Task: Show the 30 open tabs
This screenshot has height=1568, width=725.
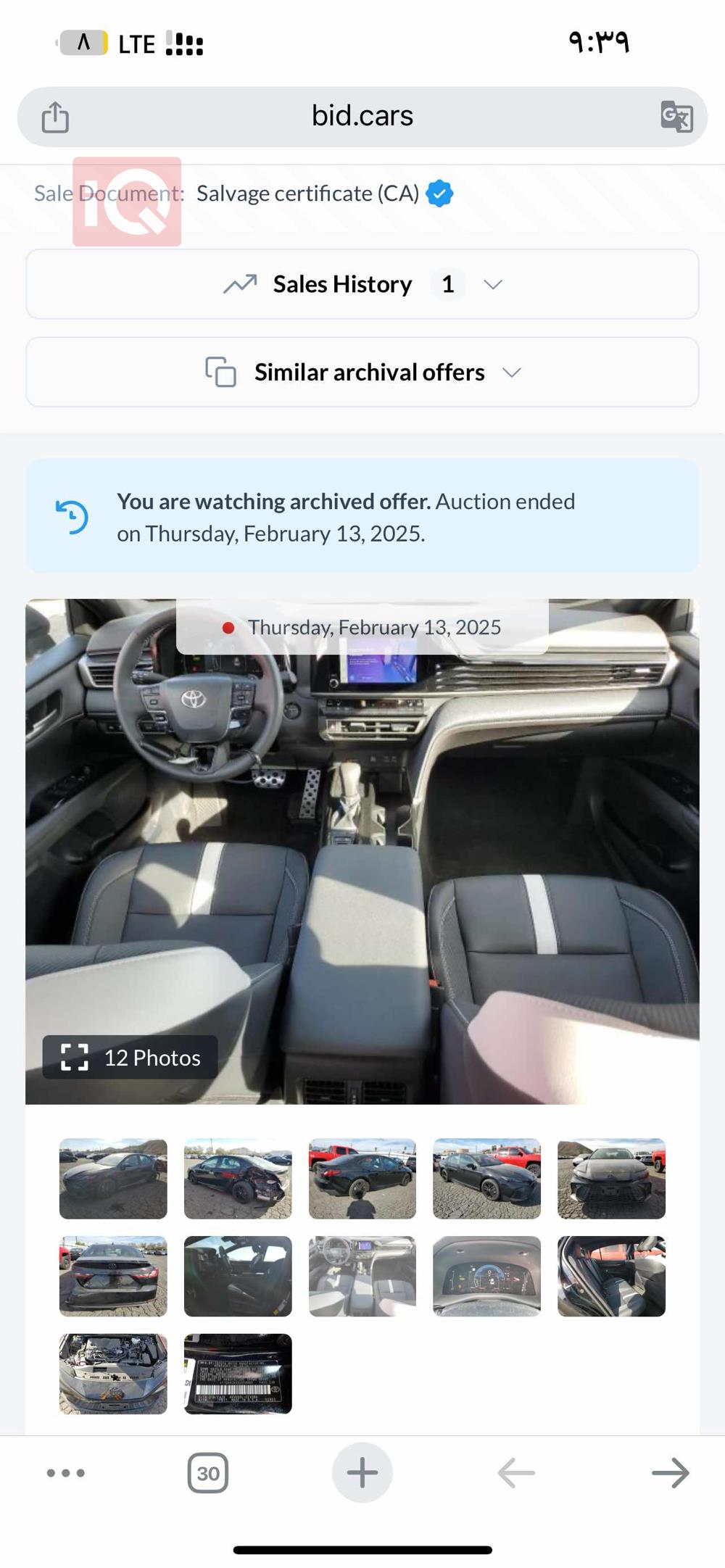Action: (x=208, y=1473)
